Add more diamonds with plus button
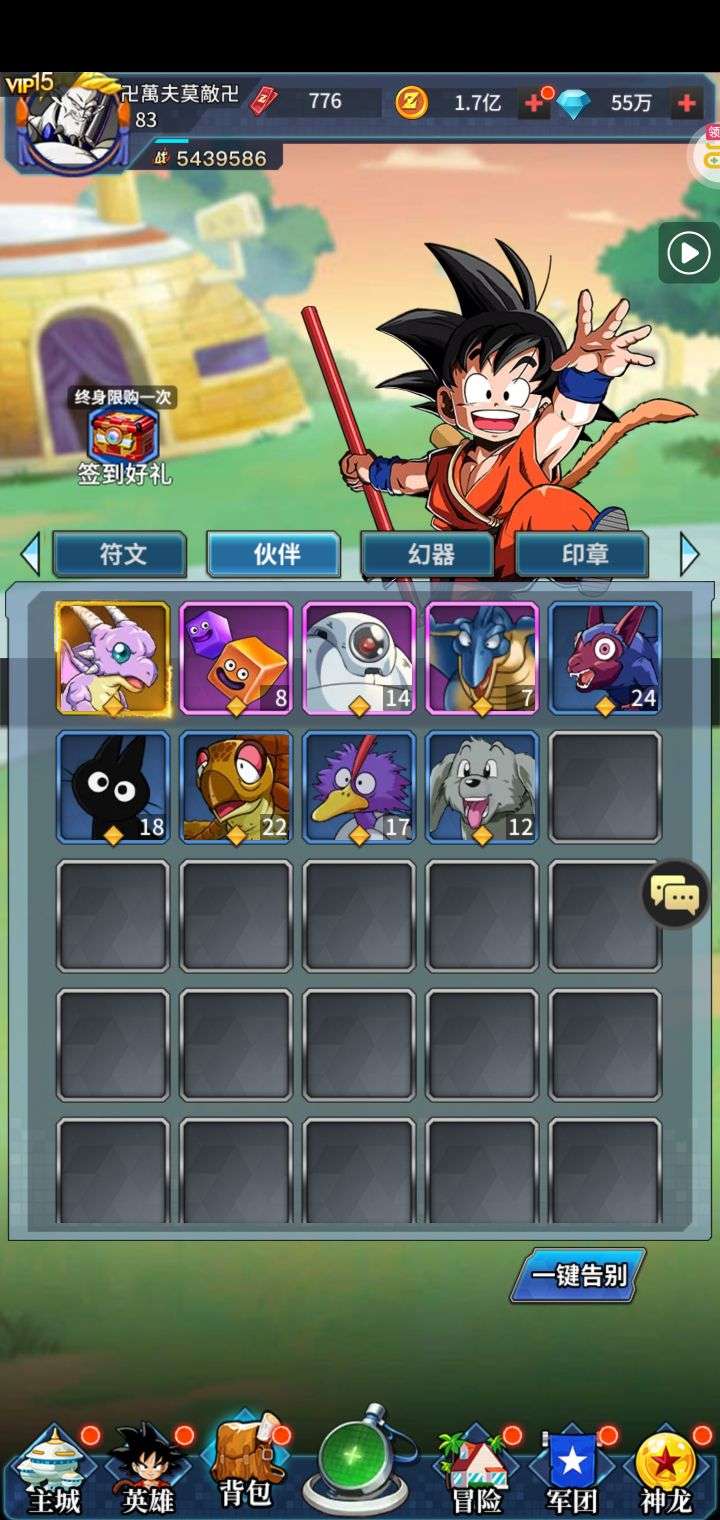Image resolution: width=720 pixels, height=1520 pixels. 687,102
